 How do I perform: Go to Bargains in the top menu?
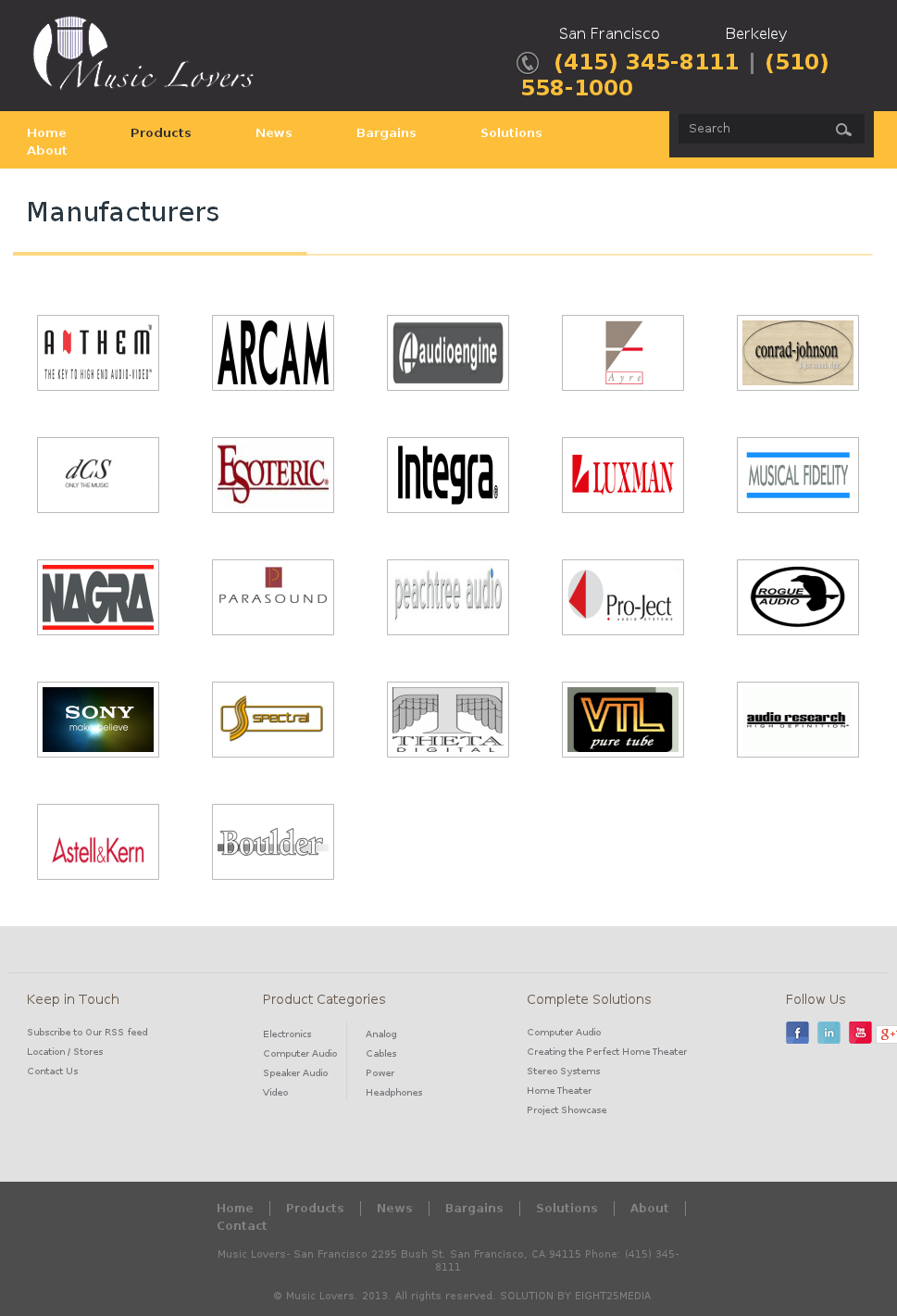pyautogui.click(x=386, y=133)
